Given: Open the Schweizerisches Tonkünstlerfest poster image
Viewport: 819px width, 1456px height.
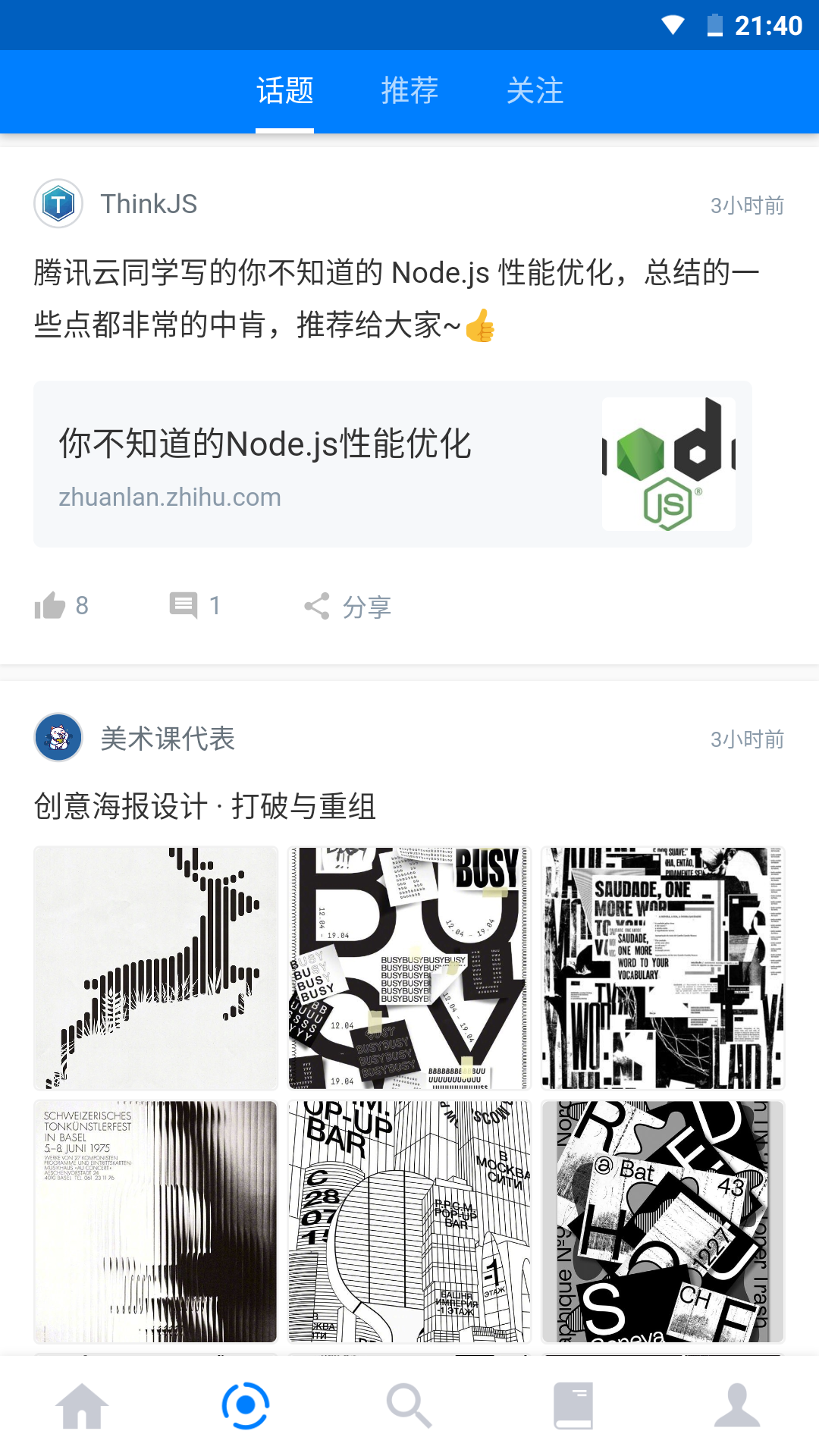Looking at the screenshot, I should (x=155, y=1222).
